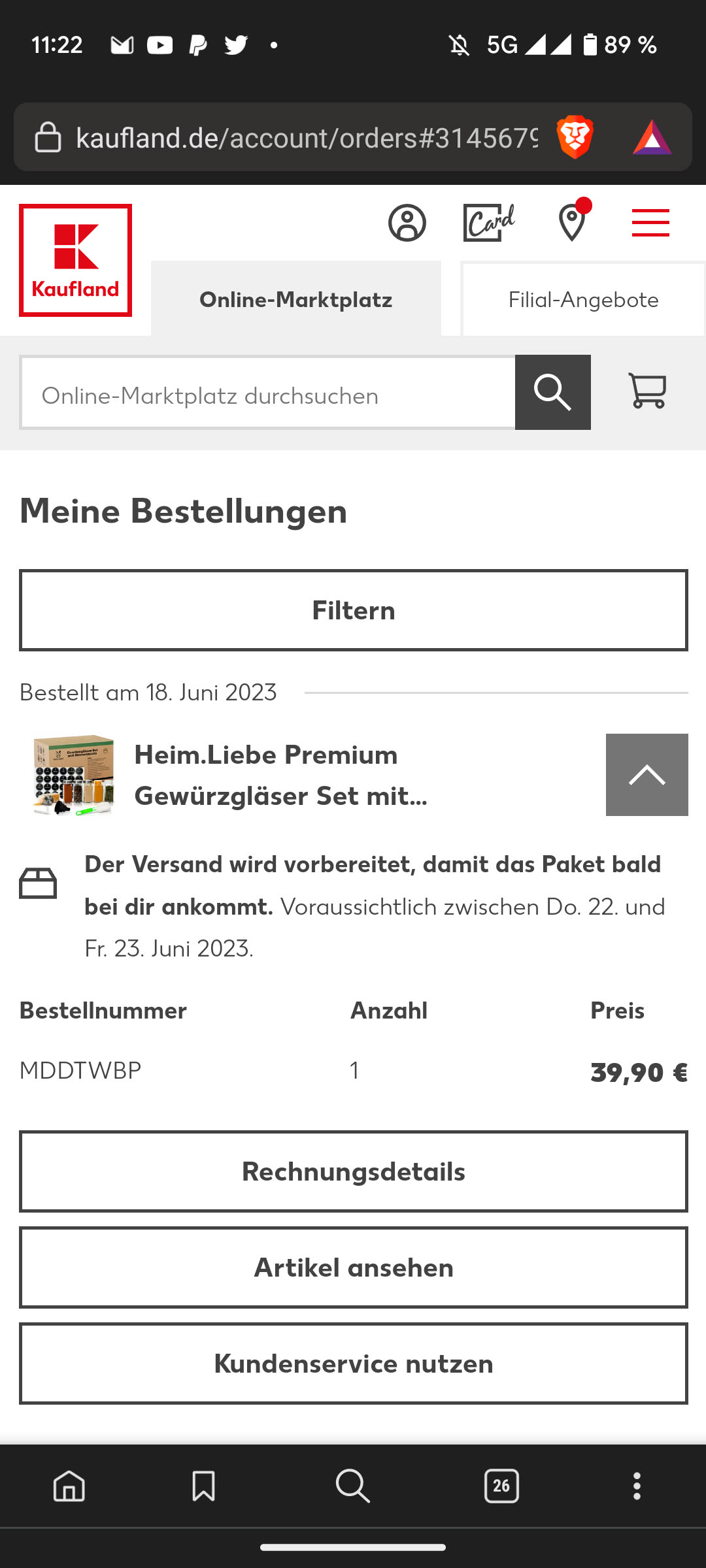Switch to the Online-Marktplatz tab
The height and width of the screenshot is (1568, 706).
(x=295, y=300)
